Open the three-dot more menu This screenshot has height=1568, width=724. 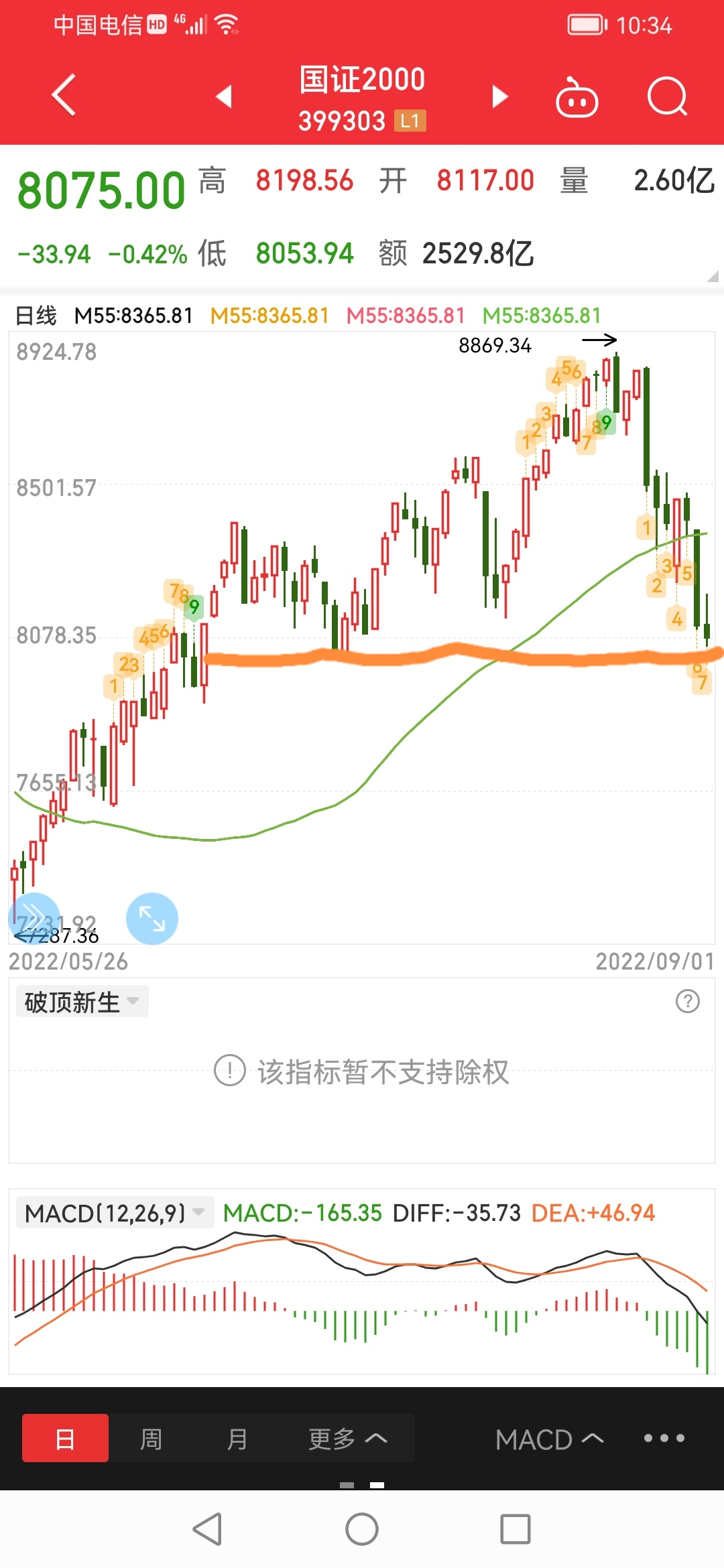(664, 1438)
